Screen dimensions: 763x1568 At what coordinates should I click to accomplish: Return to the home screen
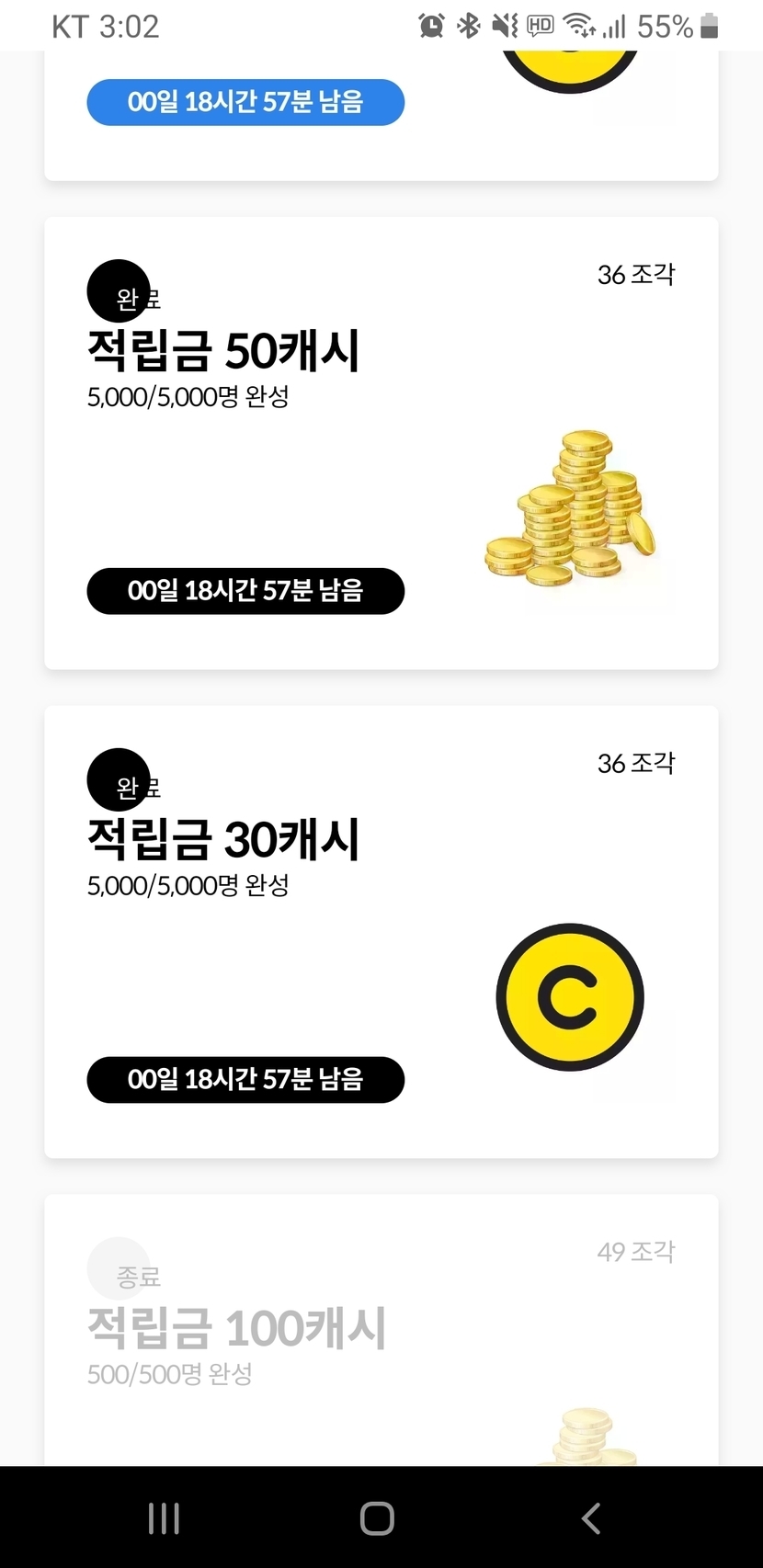point(377,1518)
